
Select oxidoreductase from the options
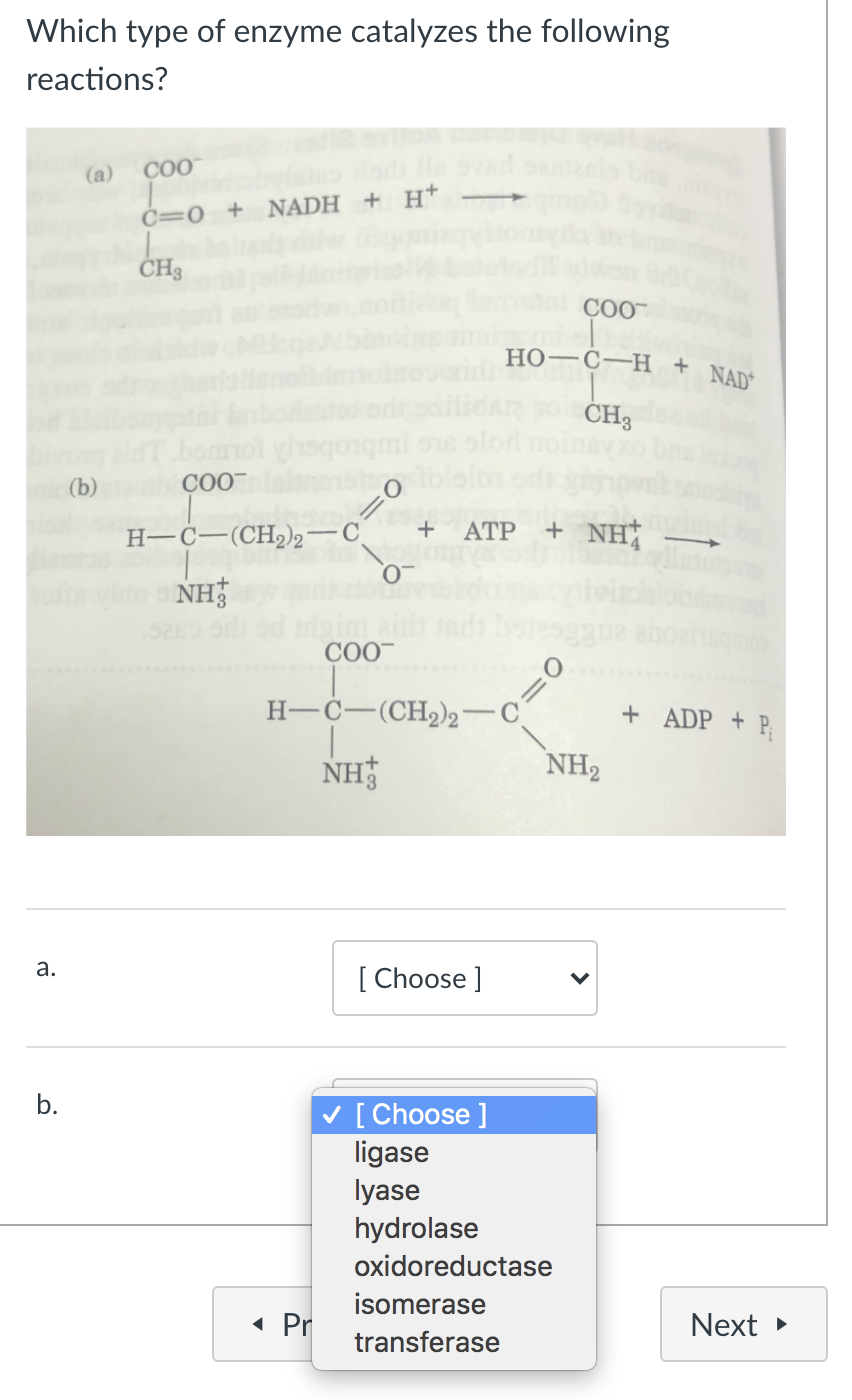click(453, 1267)
